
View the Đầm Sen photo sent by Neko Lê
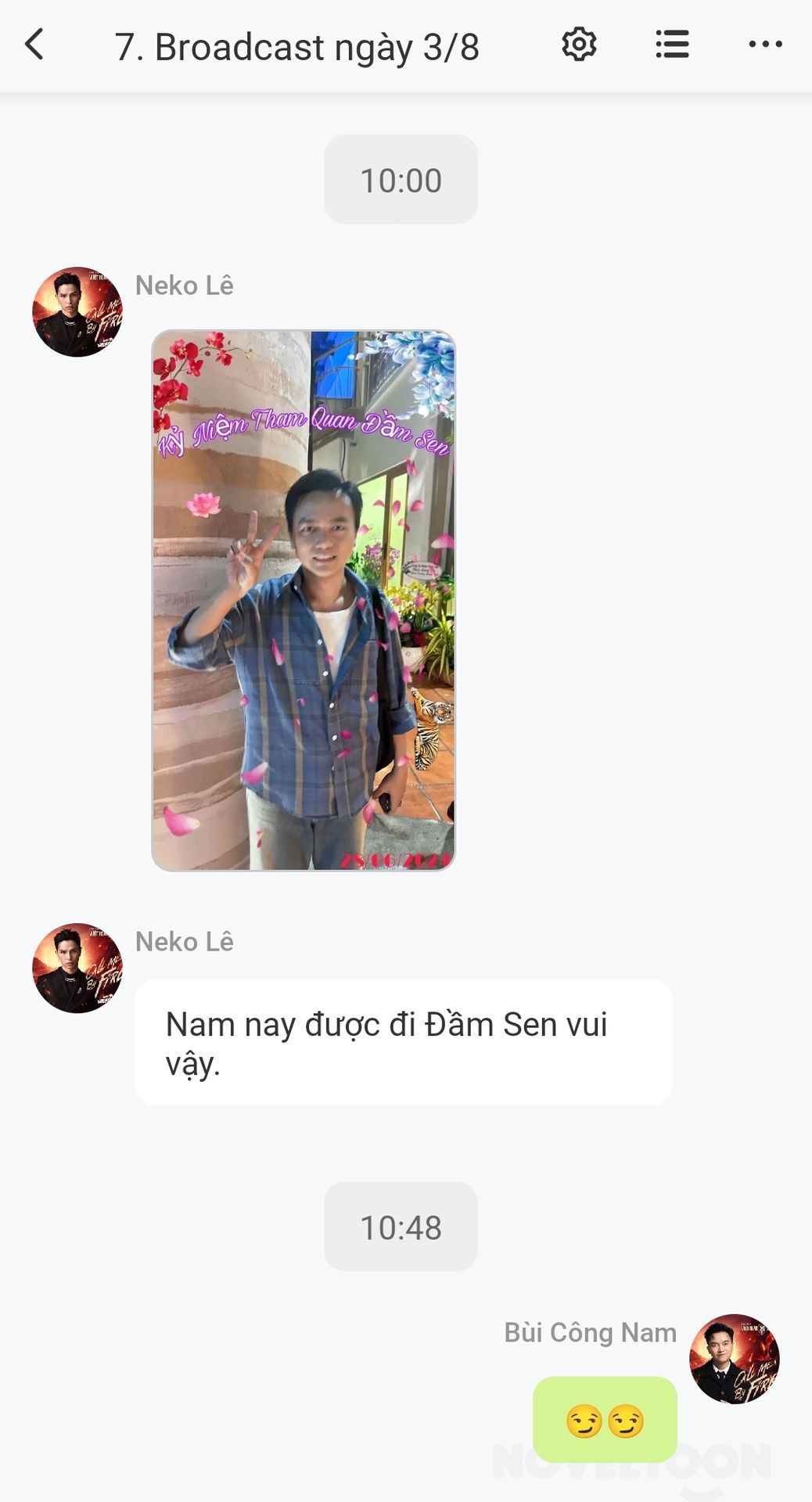[x=304, y=600]
